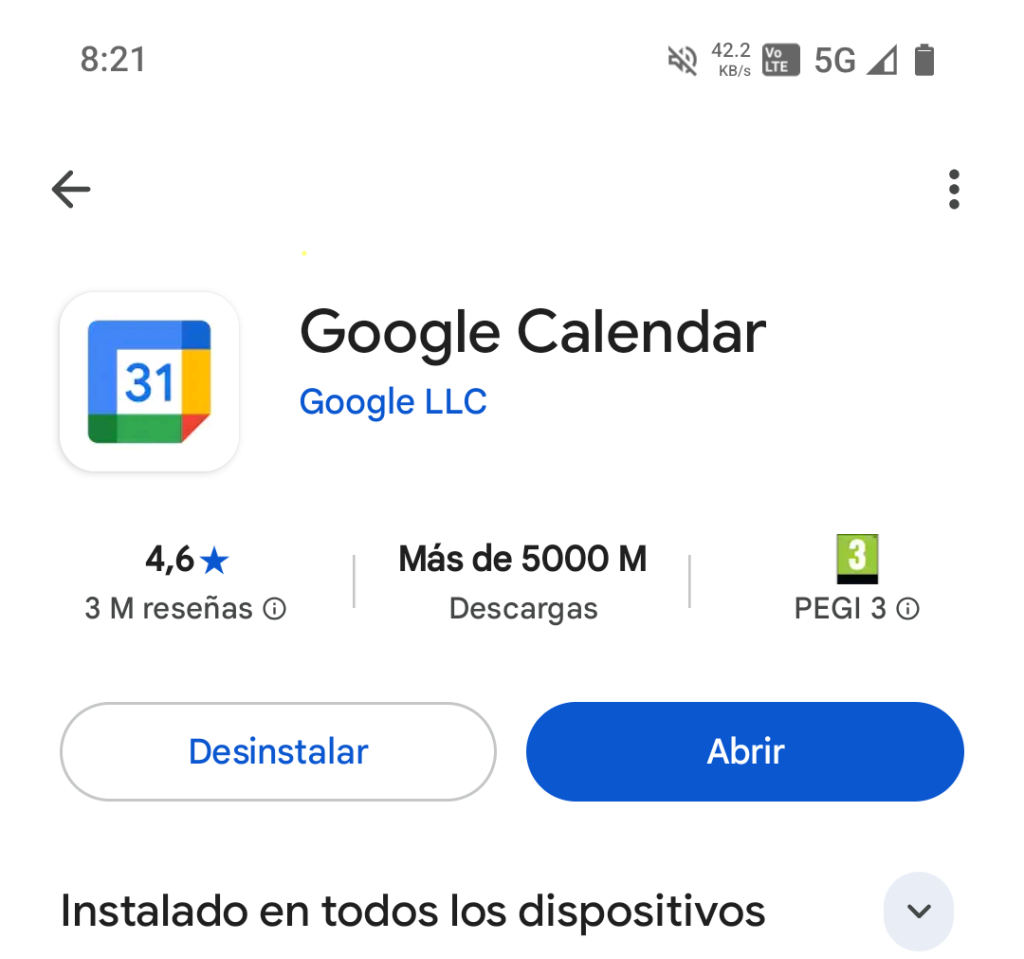Open the Google LLC developer page
The height and width of the screenshot is (959, 1024).
tap(393, 402)
